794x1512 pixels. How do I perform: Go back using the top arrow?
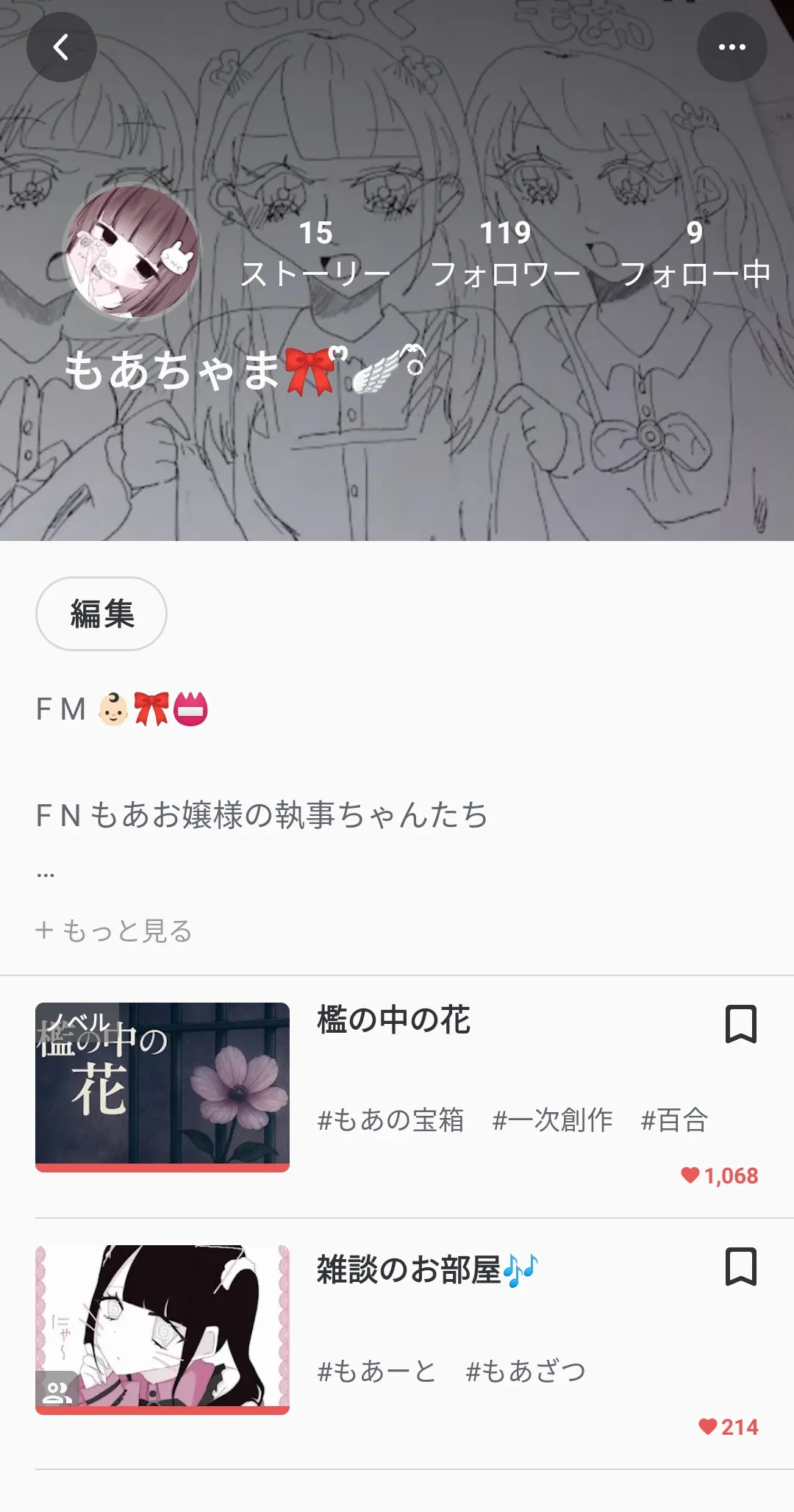pos(62,47)
